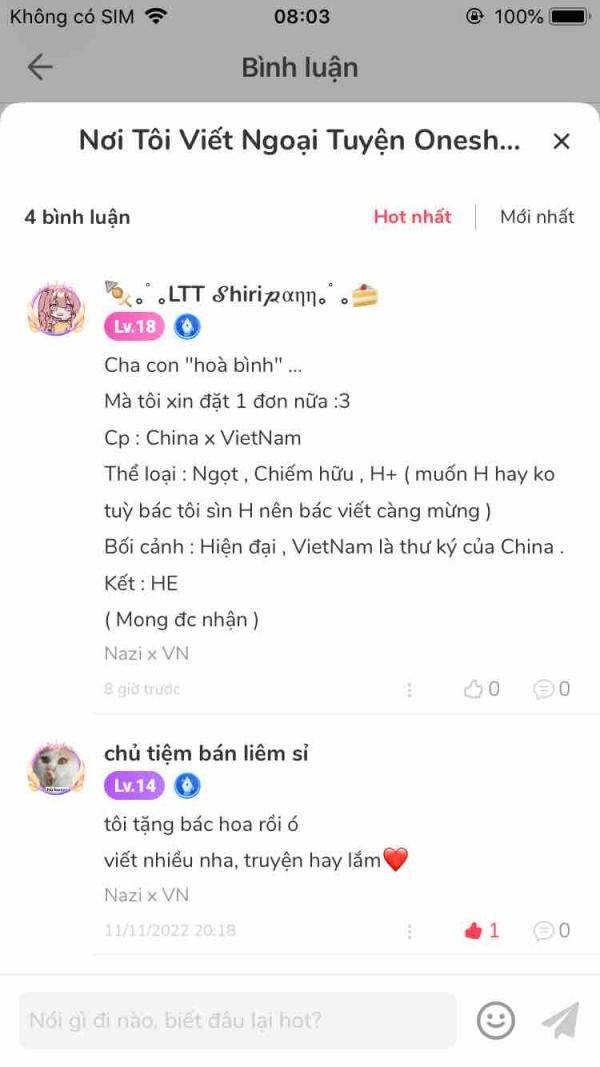Like the comment by LTT Shiri
Screen dimensions: 600x1067
pos(482,689)
